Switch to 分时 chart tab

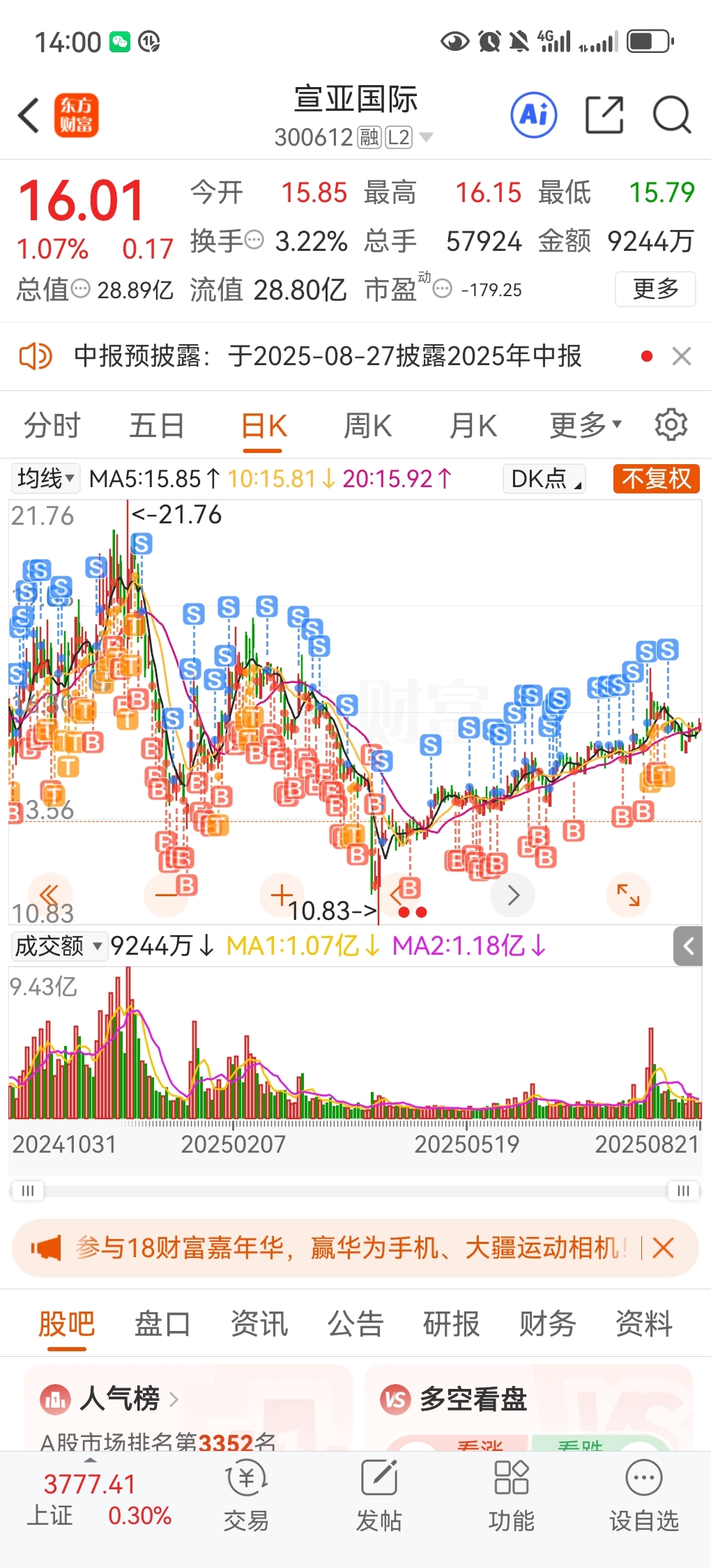(x=52, y=425)
